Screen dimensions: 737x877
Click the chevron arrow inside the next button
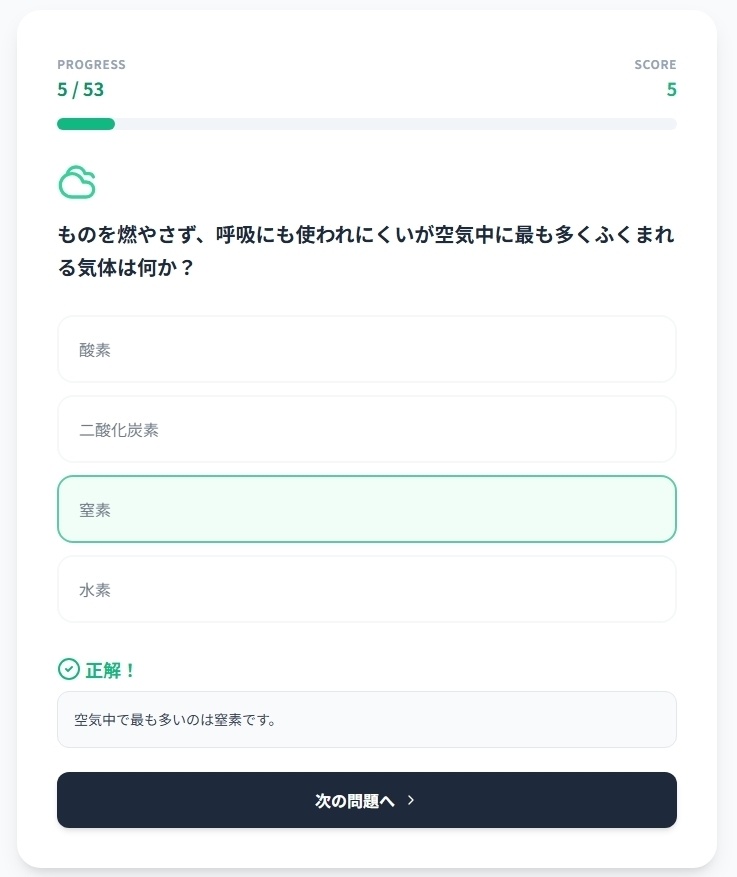click(411, 800)
